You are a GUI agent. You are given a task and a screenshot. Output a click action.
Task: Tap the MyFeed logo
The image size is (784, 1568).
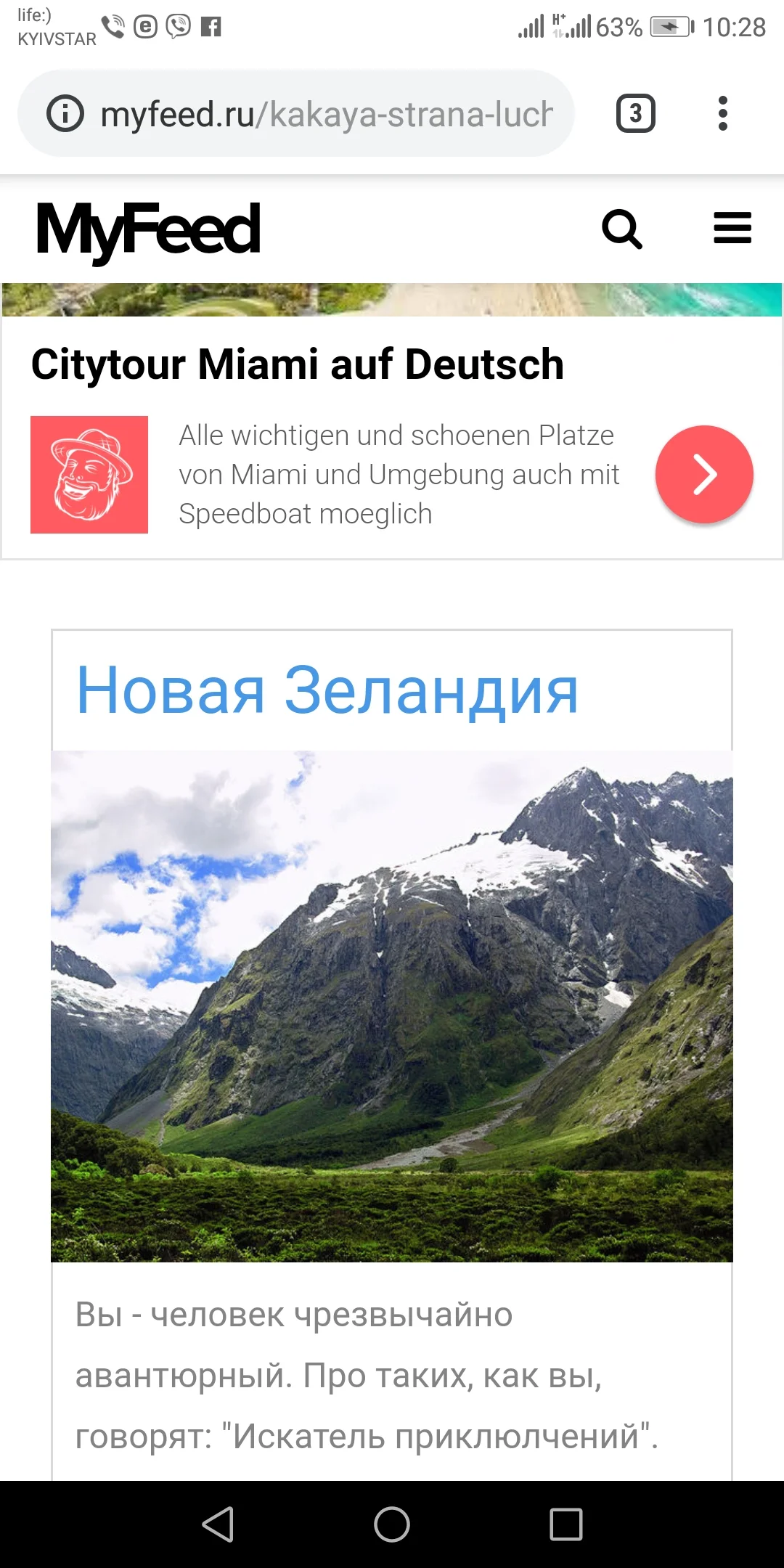click(149, 229)
